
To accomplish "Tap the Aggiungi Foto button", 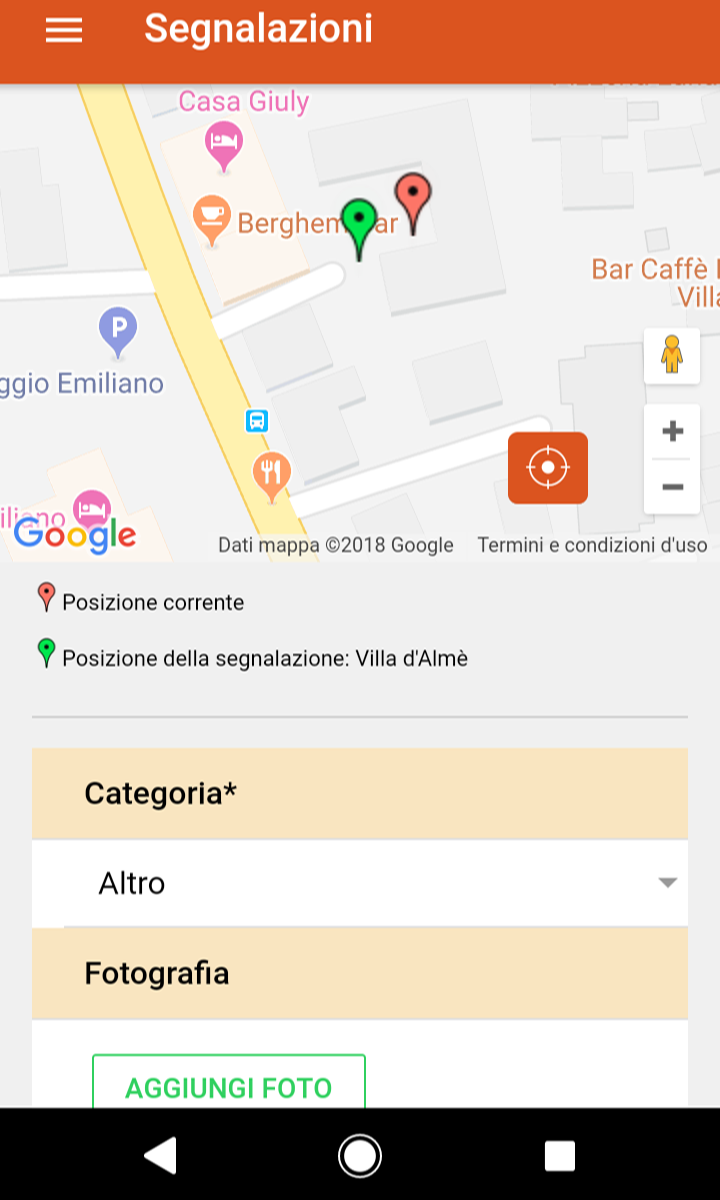I will point(229,1086).
